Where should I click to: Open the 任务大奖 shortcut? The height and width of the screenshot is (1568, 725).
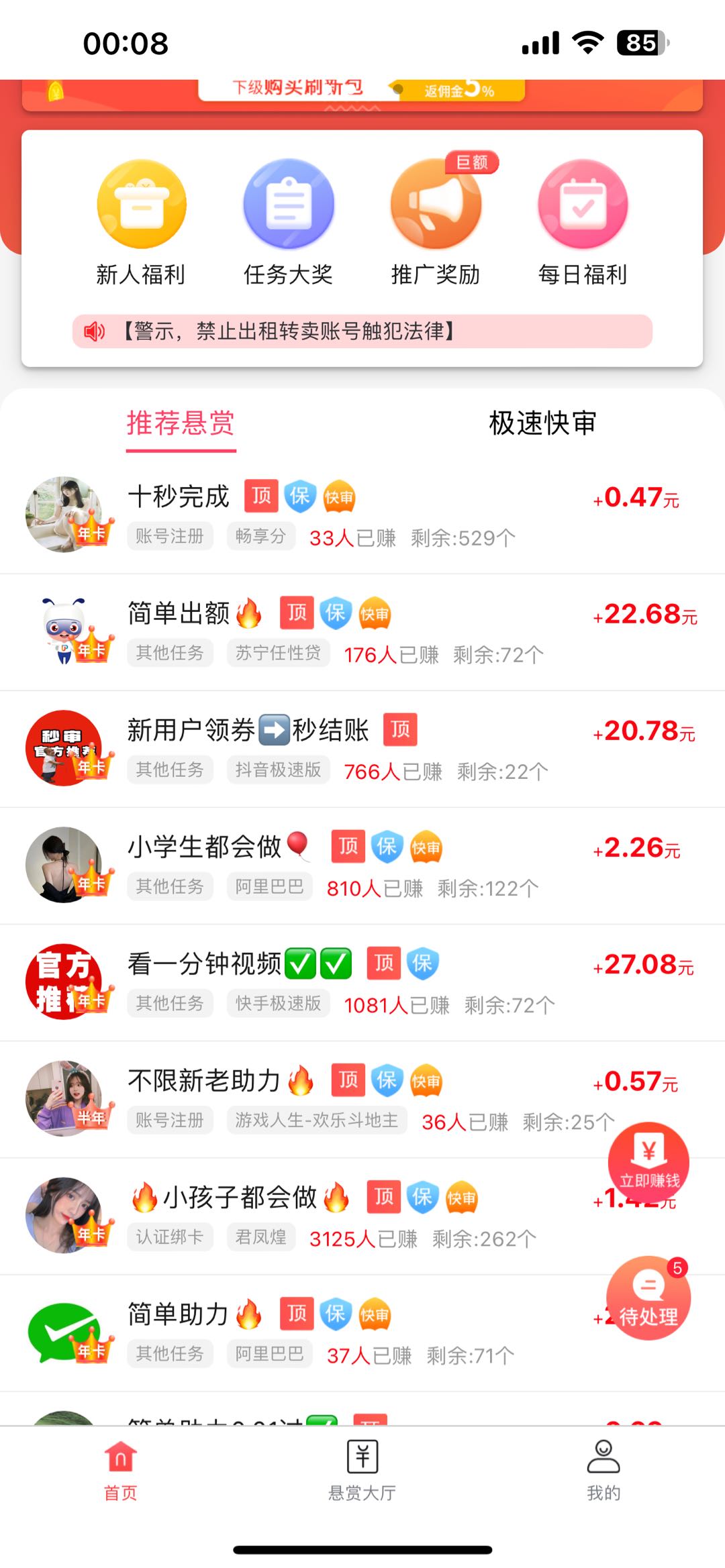tap(288, 223)
